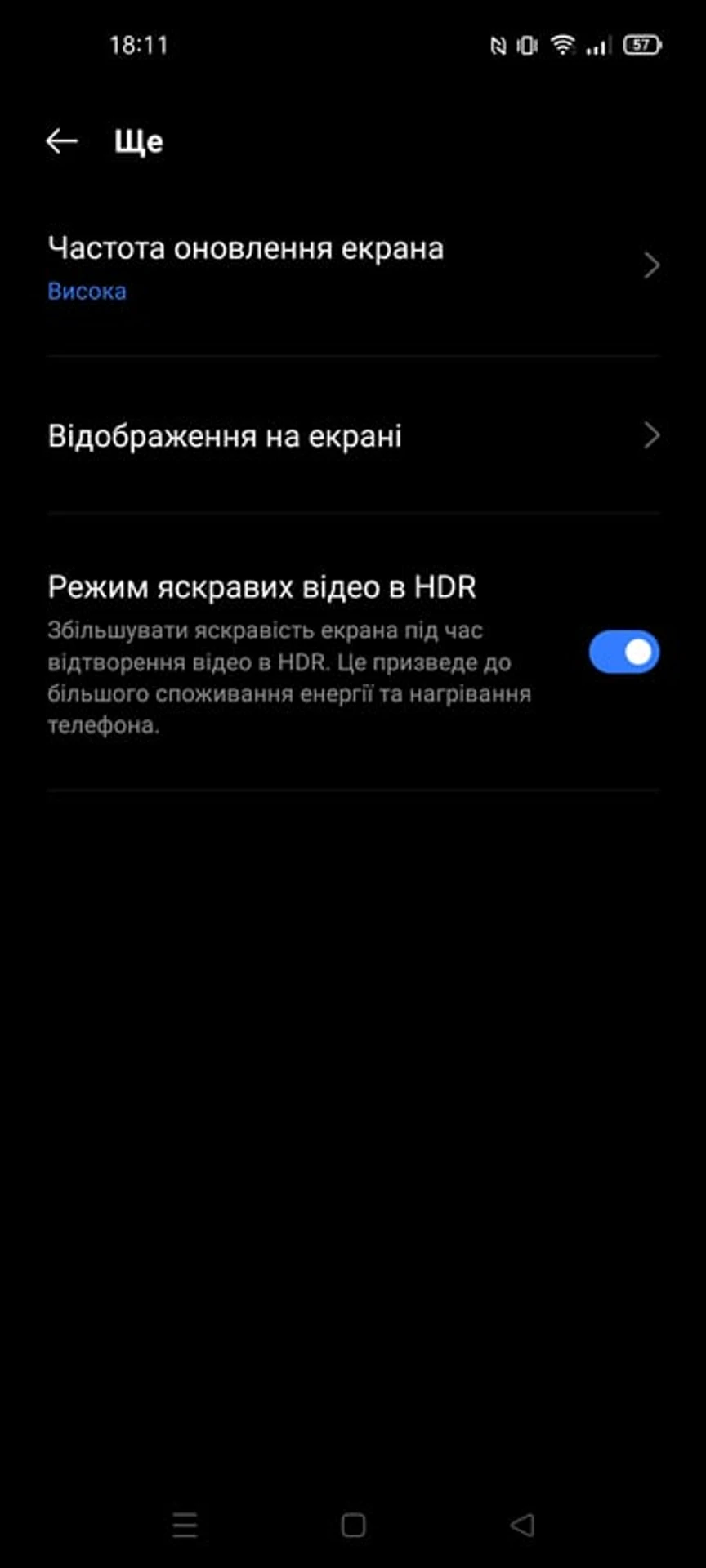This screenshot has height=1568, width=706.
Task: Go back from the Ще screen
Action: pyautogui.click(x=61, y=141)
